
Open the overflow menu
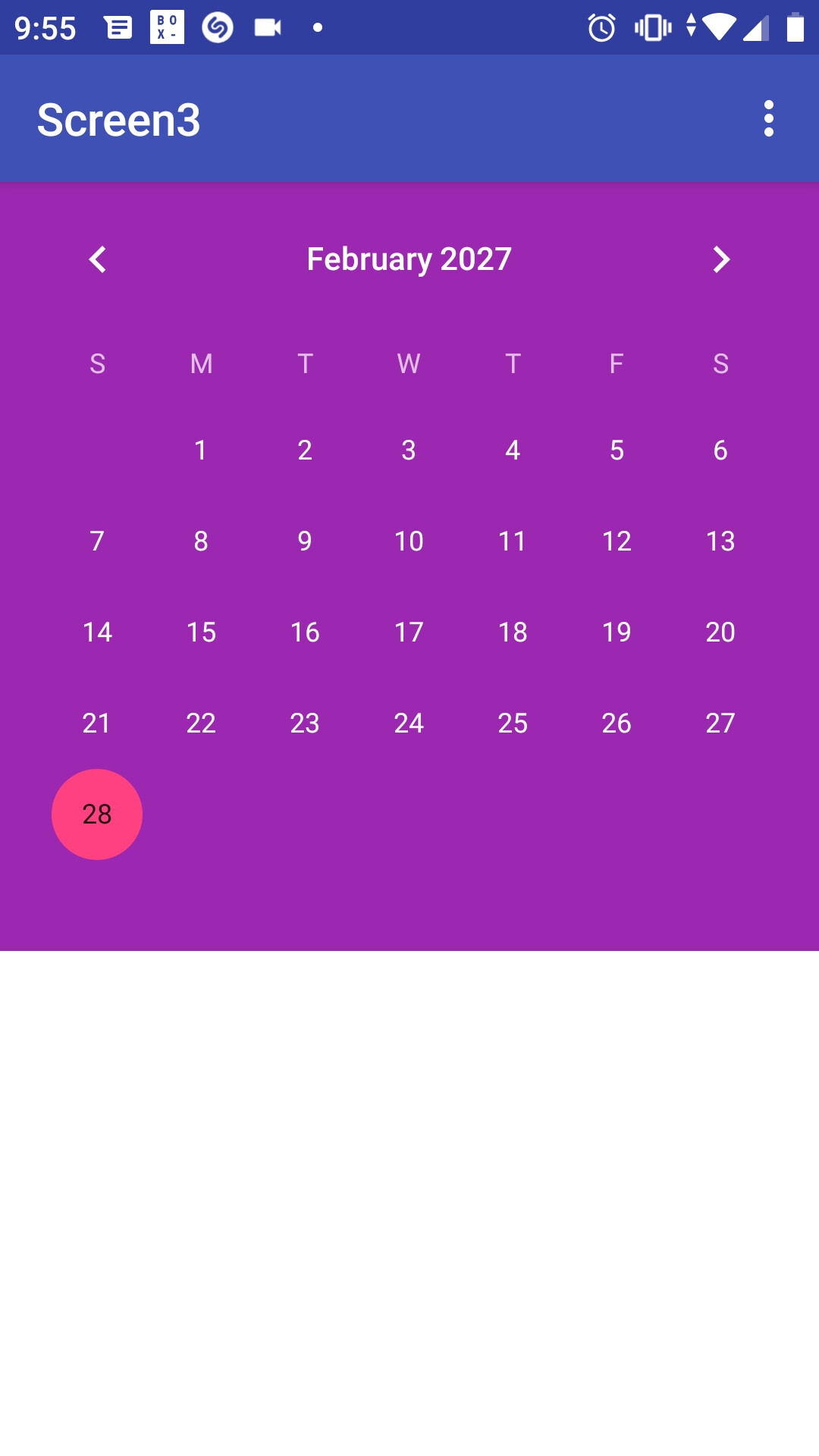click(x=769, y=119)
